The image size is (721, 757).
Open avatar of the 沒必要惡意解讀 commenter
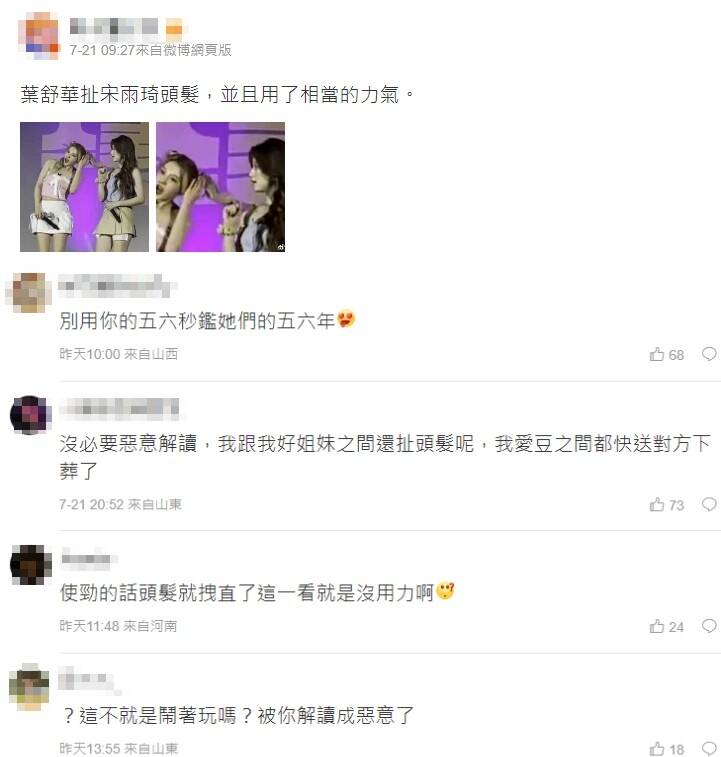point(30,414)
